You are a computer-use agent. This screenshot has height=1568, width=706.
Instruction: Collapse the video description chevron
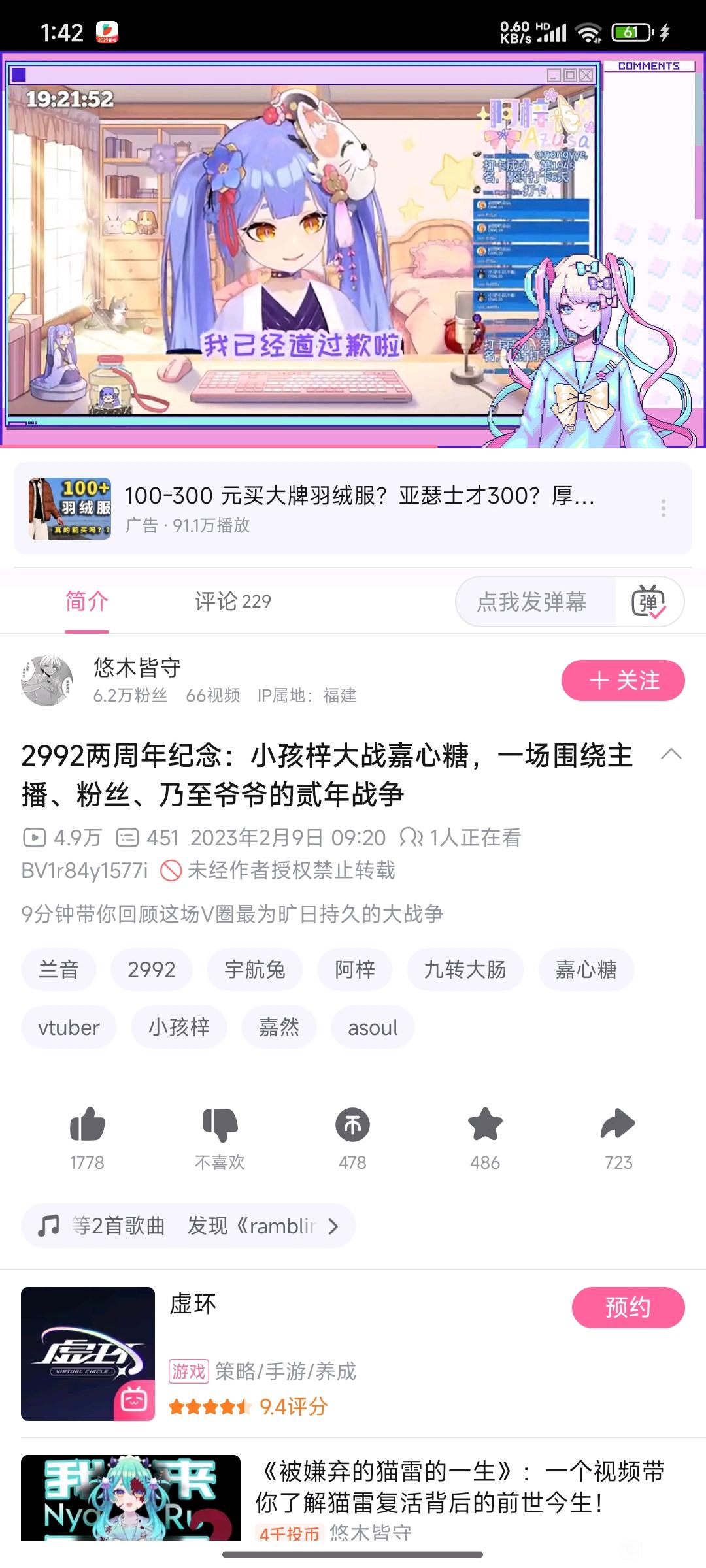click(671, 755)
